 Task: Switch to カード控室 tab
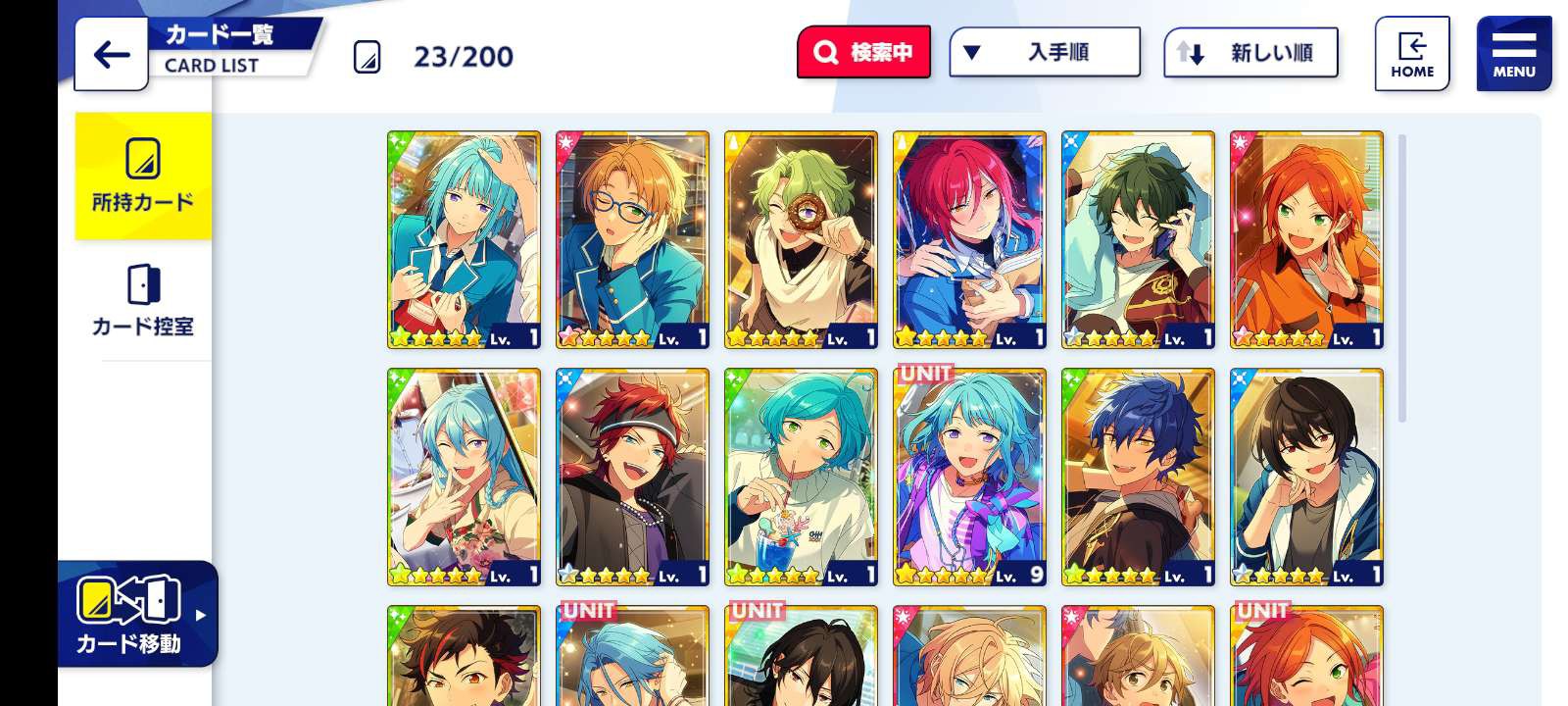tap(143, 301)
